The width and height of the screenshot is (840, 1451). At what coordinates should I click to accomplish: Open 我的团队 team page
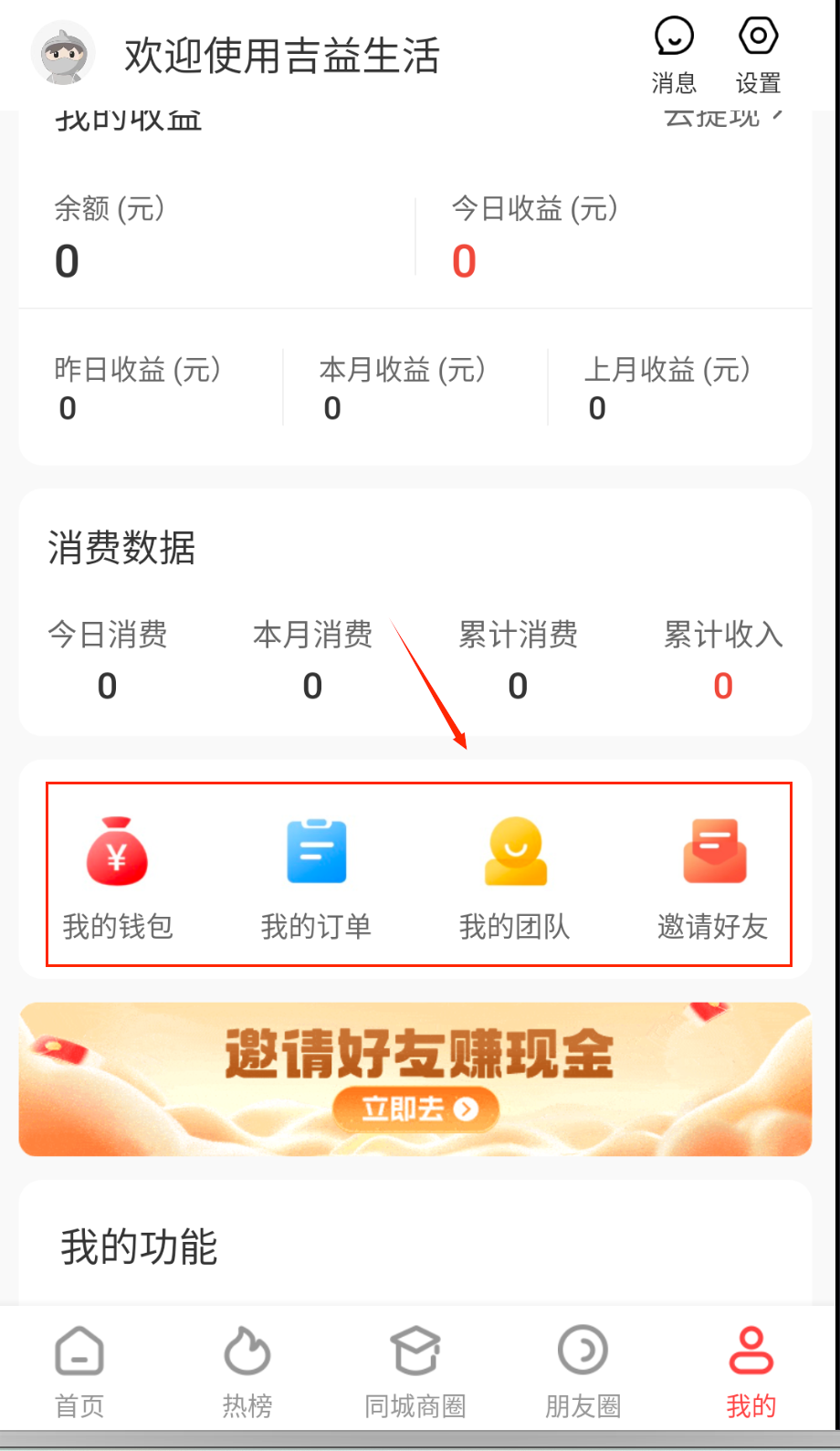point(515,877)
